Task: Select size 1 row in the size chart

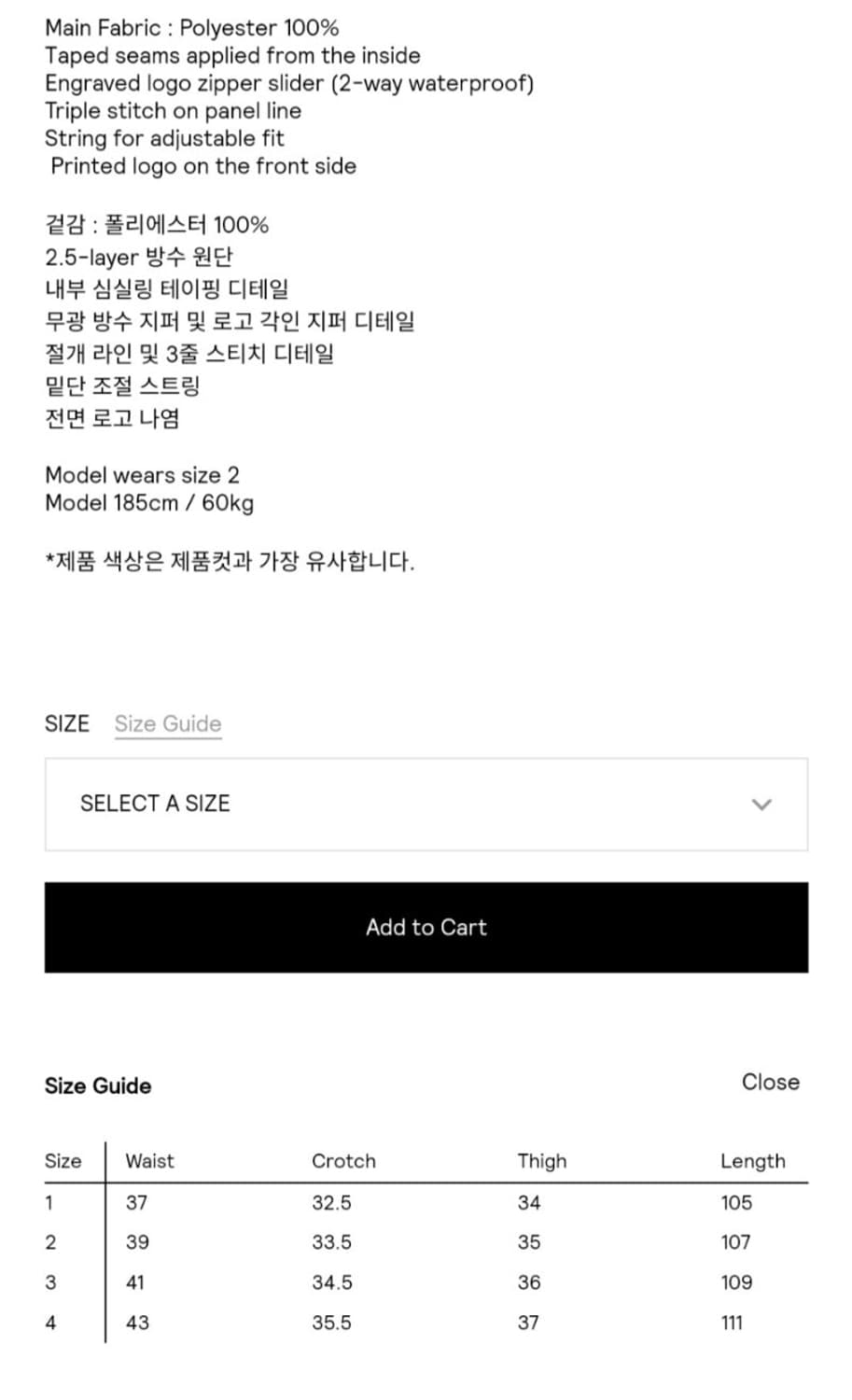Action: click(50, 1203)
